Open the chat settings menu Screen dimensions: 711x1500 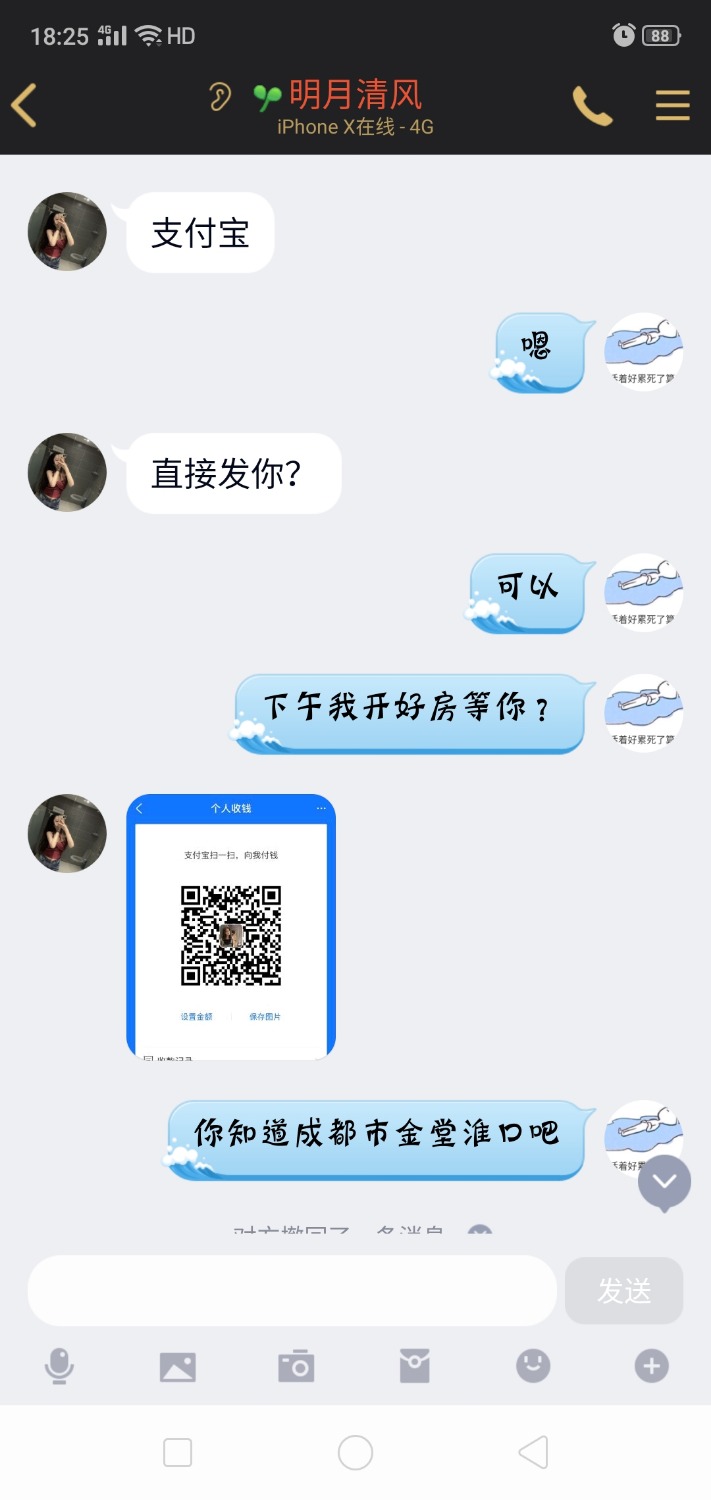click(x=672, y=105)
